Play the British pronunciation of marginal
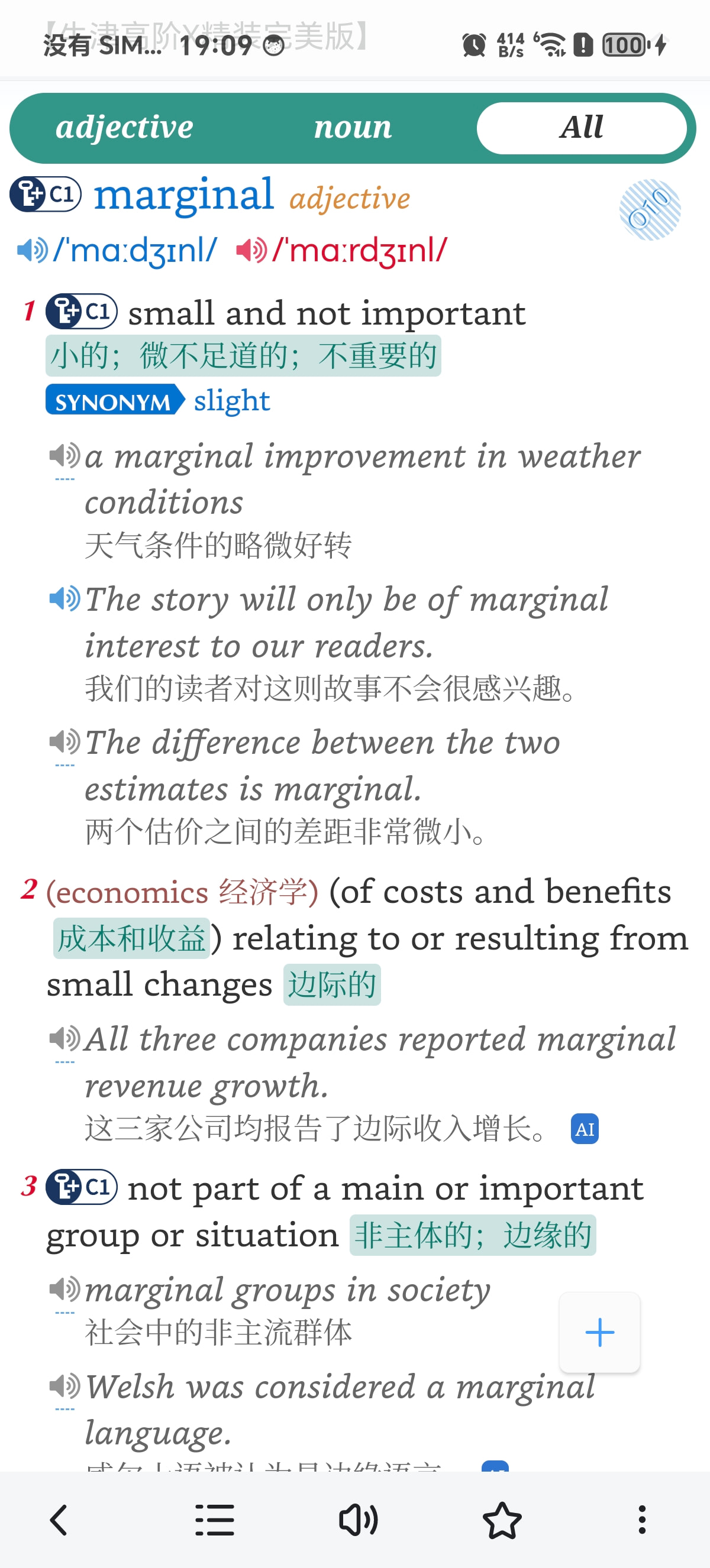The image size is (710, 1568). tap(32, 250)
